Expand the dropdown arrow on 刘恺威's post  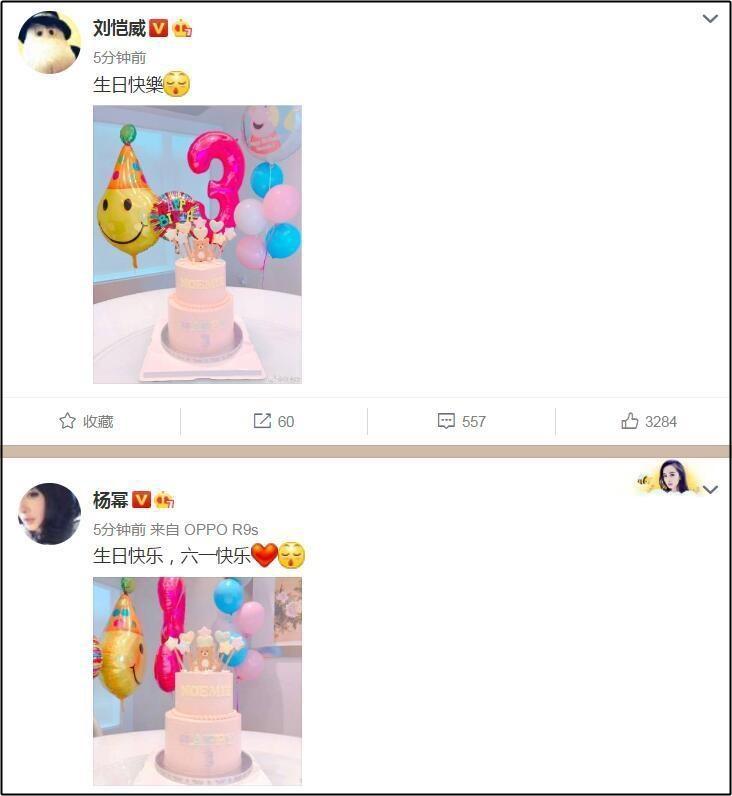pos(710,19)
